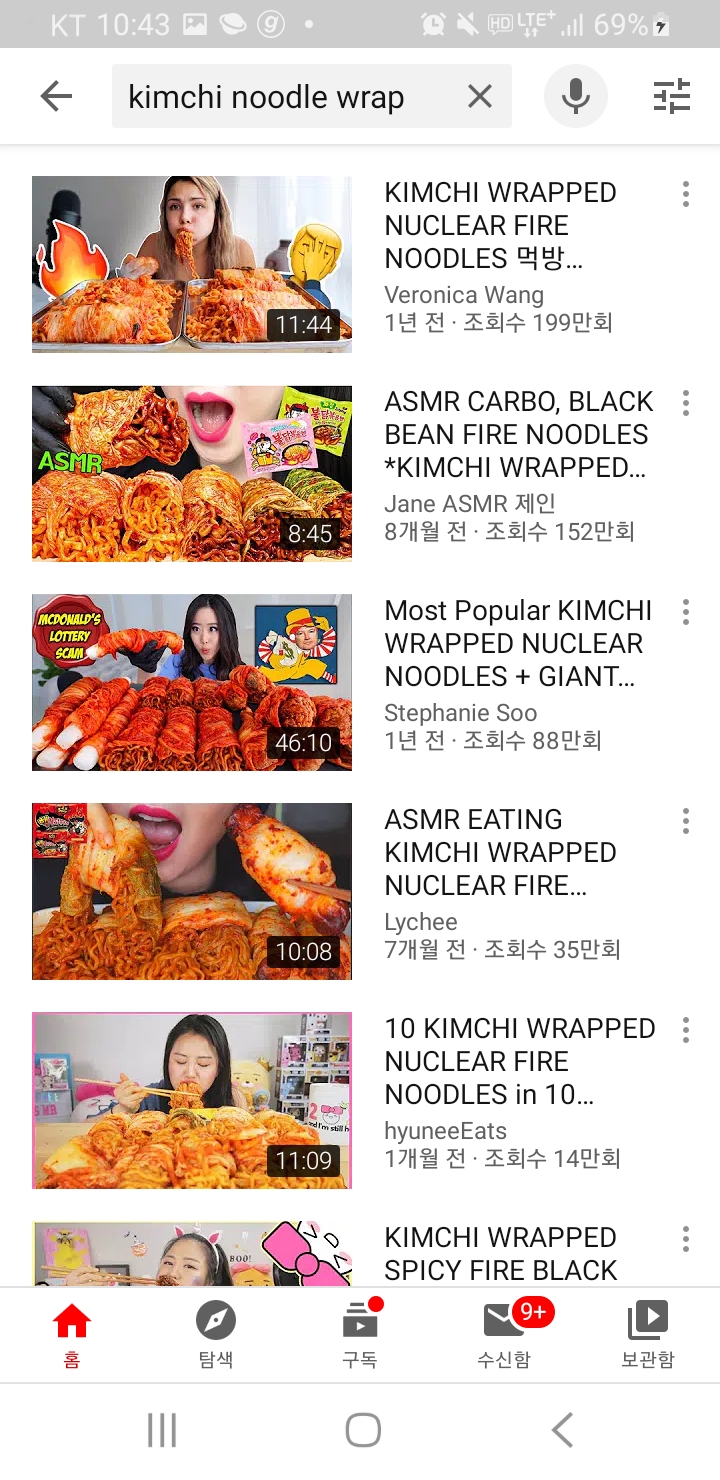Open options menu for Jane ASMR video
Viewport: 720px width, 1480px height.
coord(685,403)
